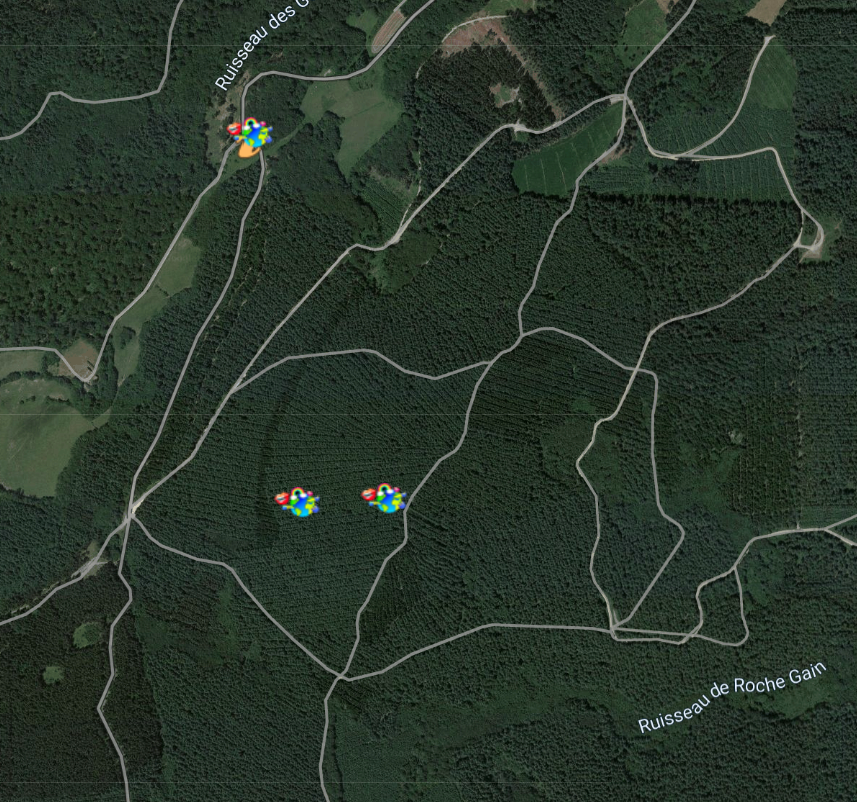Select the eastern globe marker beside the trail
Image resolution: width=857 pixels, height=802 pixels.
click(386, 499)
